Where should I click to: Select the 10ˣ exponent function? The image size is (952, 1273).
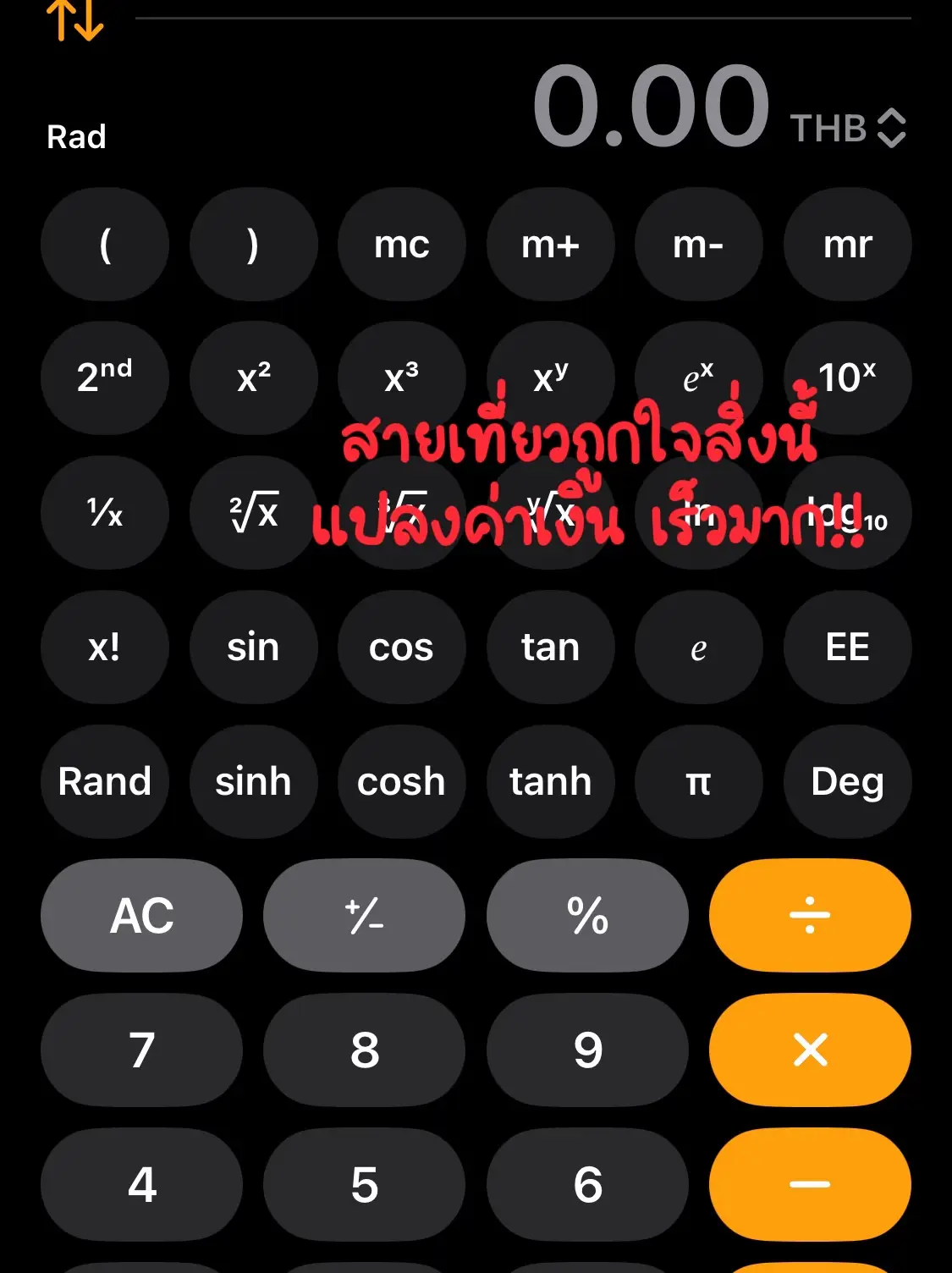click(847, 377)
